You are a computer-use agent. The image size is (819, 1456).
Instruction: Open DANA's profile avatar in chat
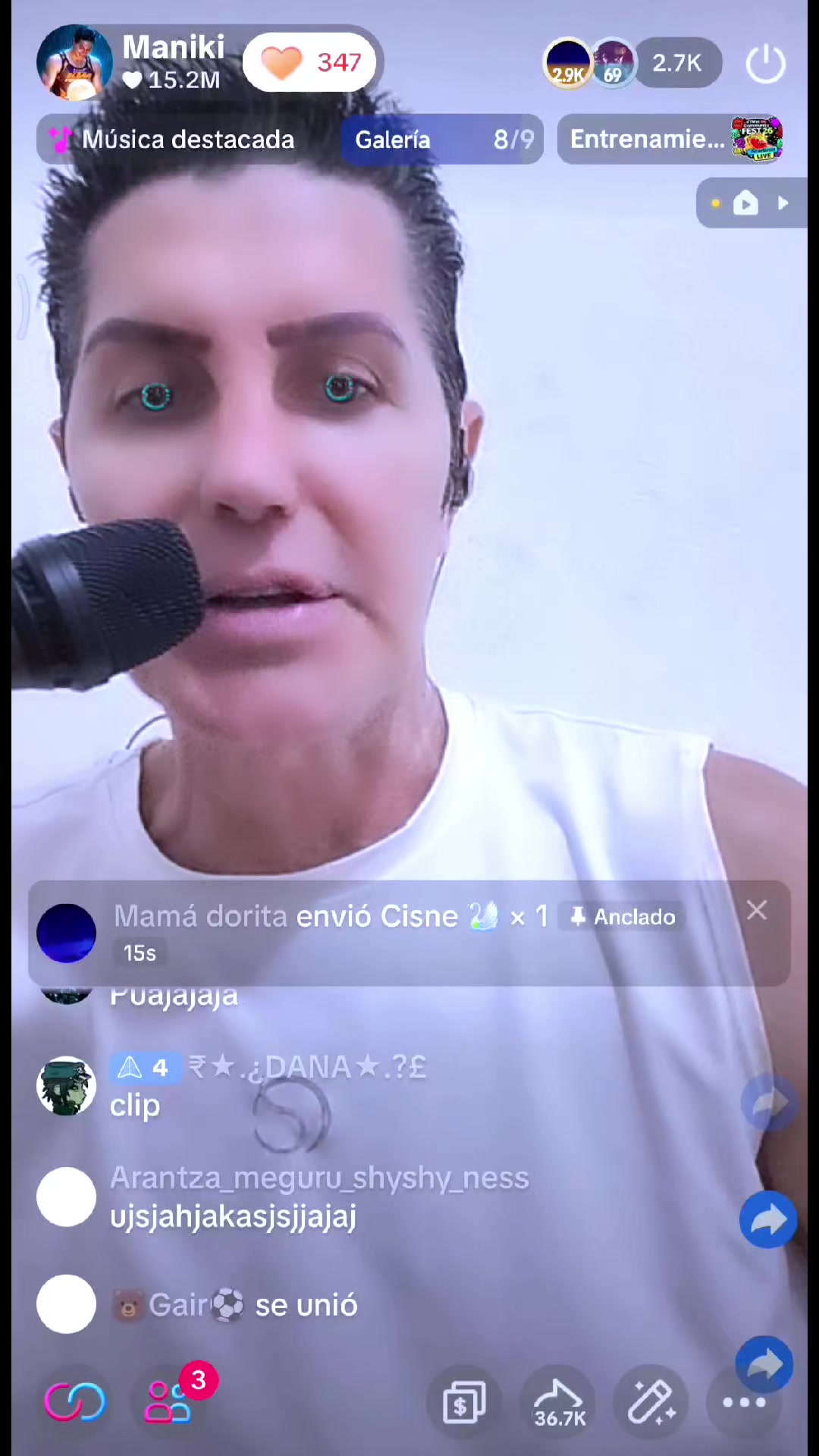coord(67,1086)
